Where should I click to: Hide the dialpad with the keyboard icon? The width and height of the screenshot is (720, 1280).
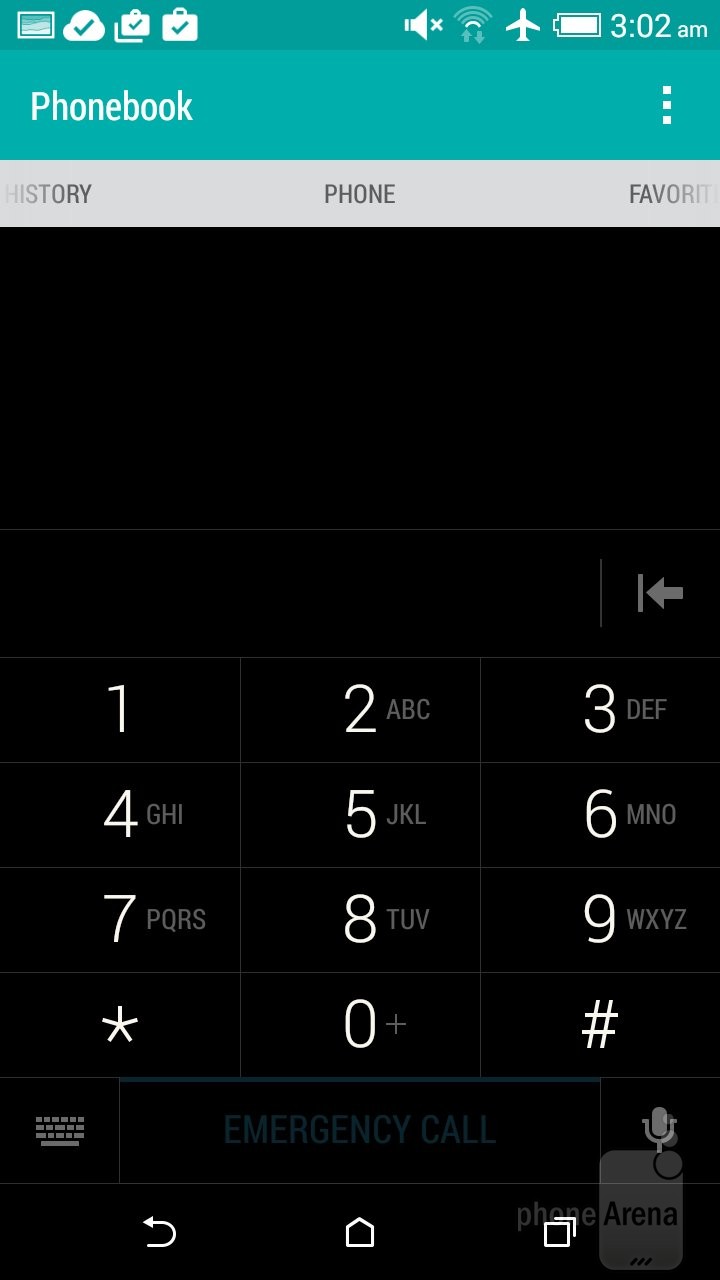point(60,1131)
